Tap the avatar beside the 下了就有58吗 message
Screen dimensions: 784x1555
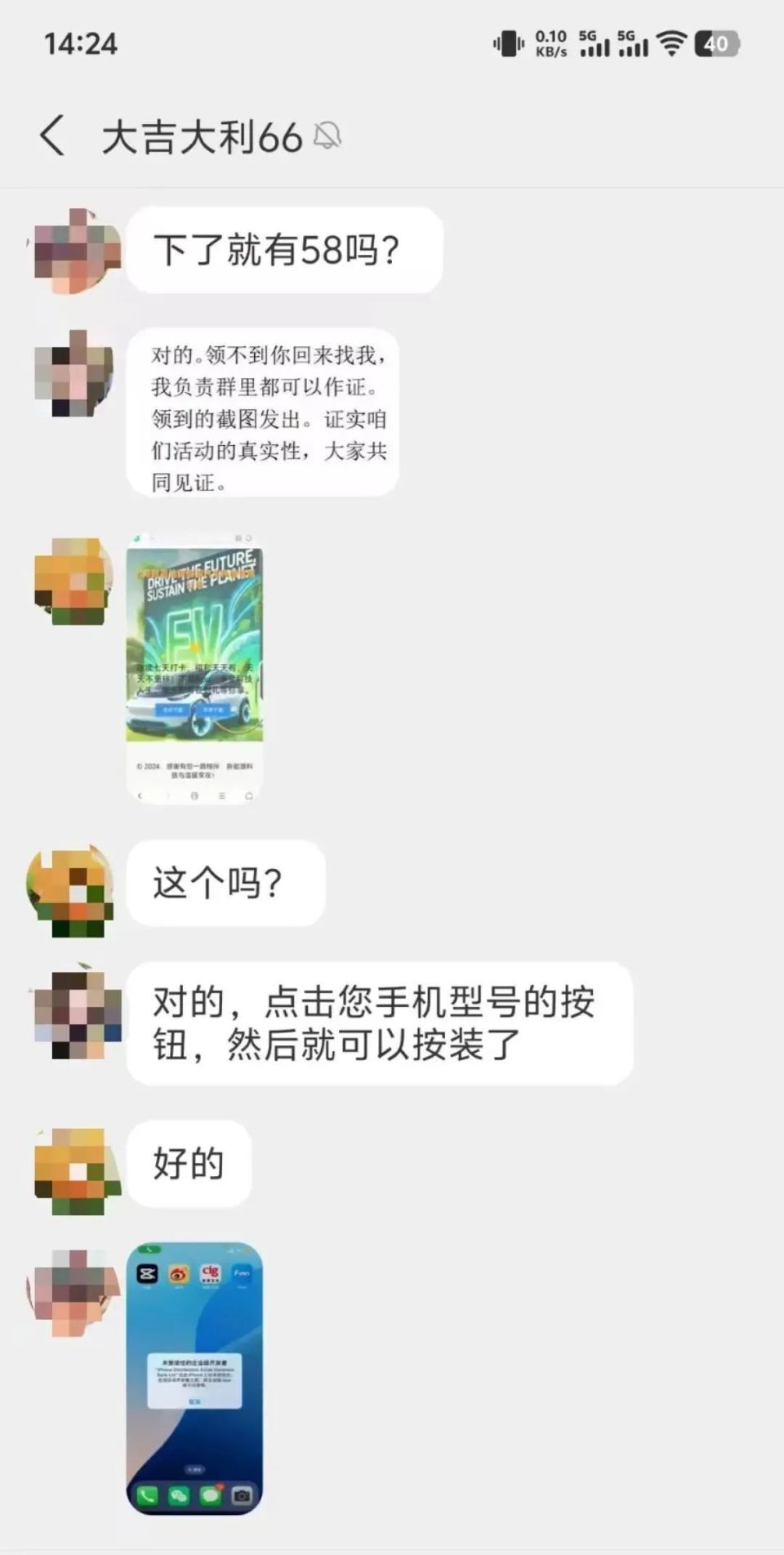[75, 251]
